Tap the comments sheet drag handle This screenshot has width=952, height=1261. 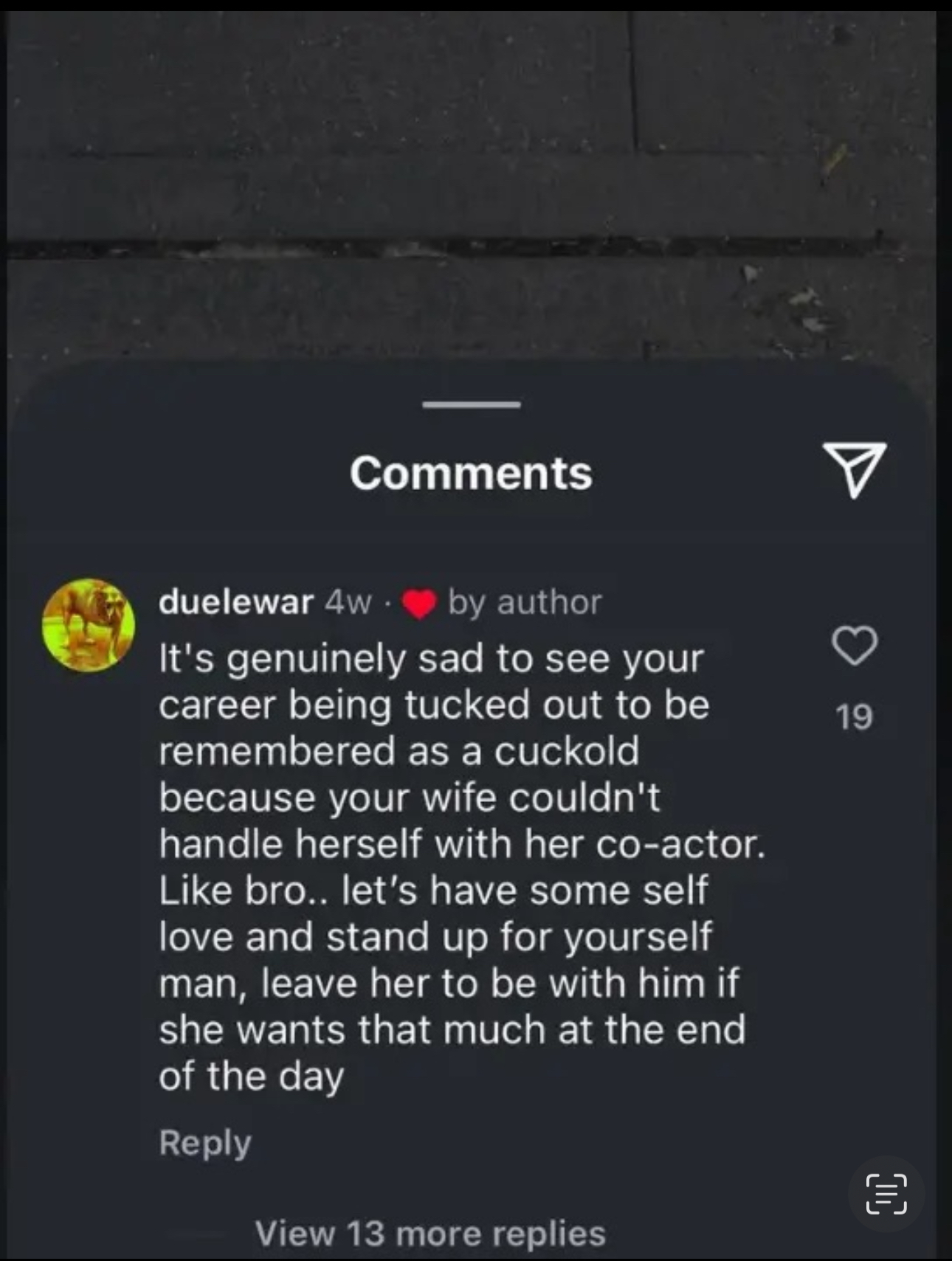(x=472, y=404)
